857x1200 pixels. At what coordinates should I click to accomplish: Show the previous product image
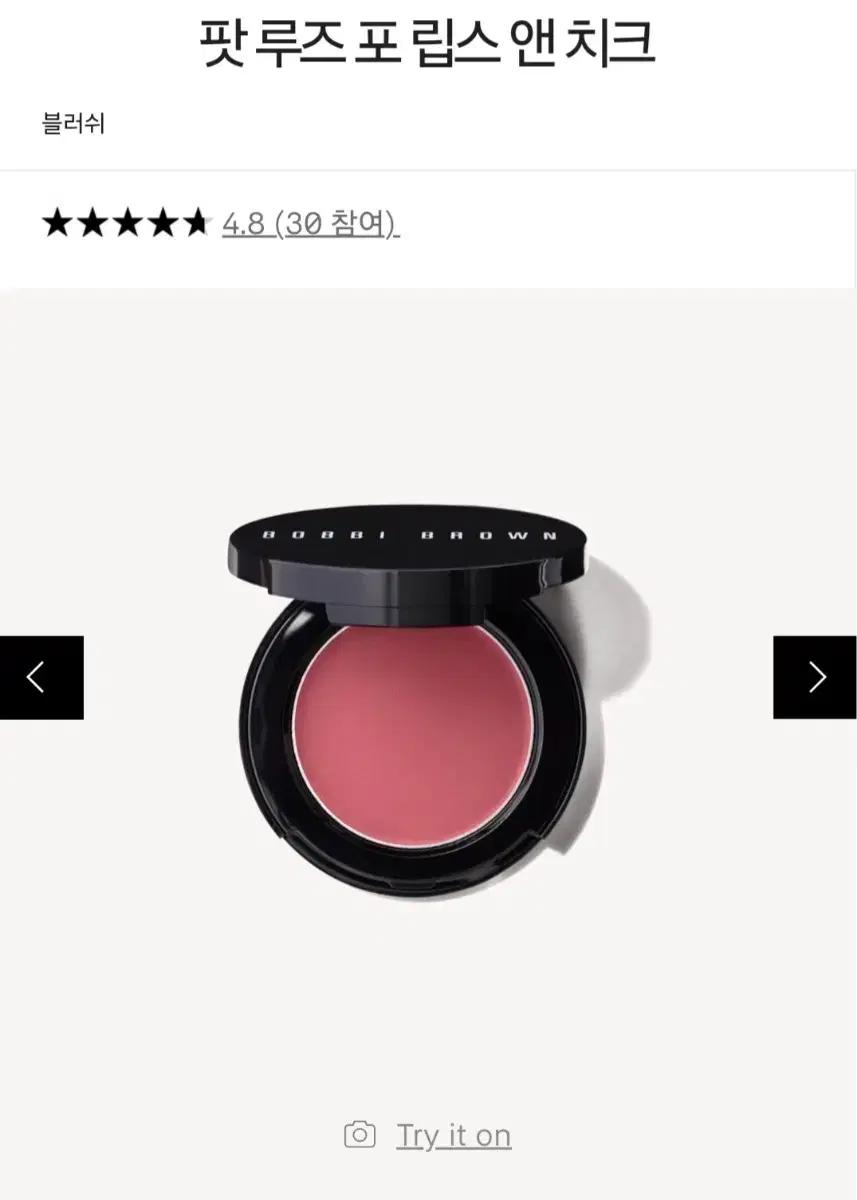[41, 677]
